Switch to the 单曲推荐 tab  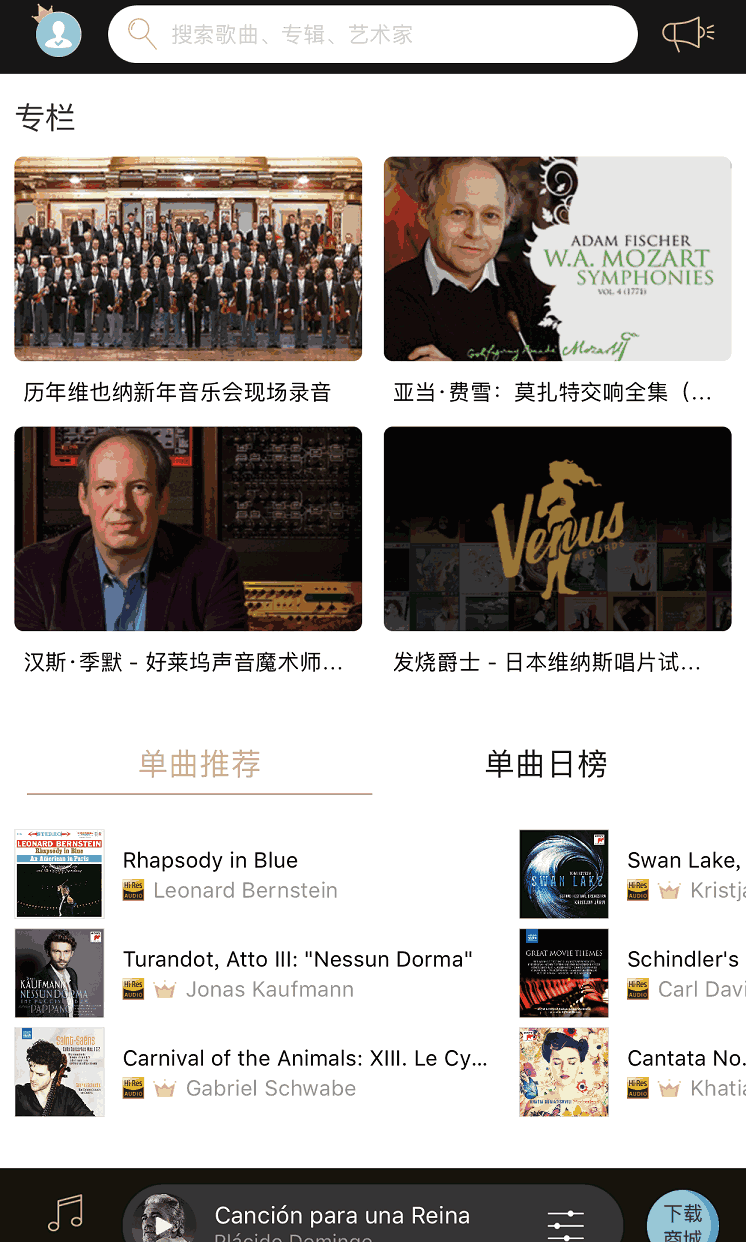[x=199, y=765]
